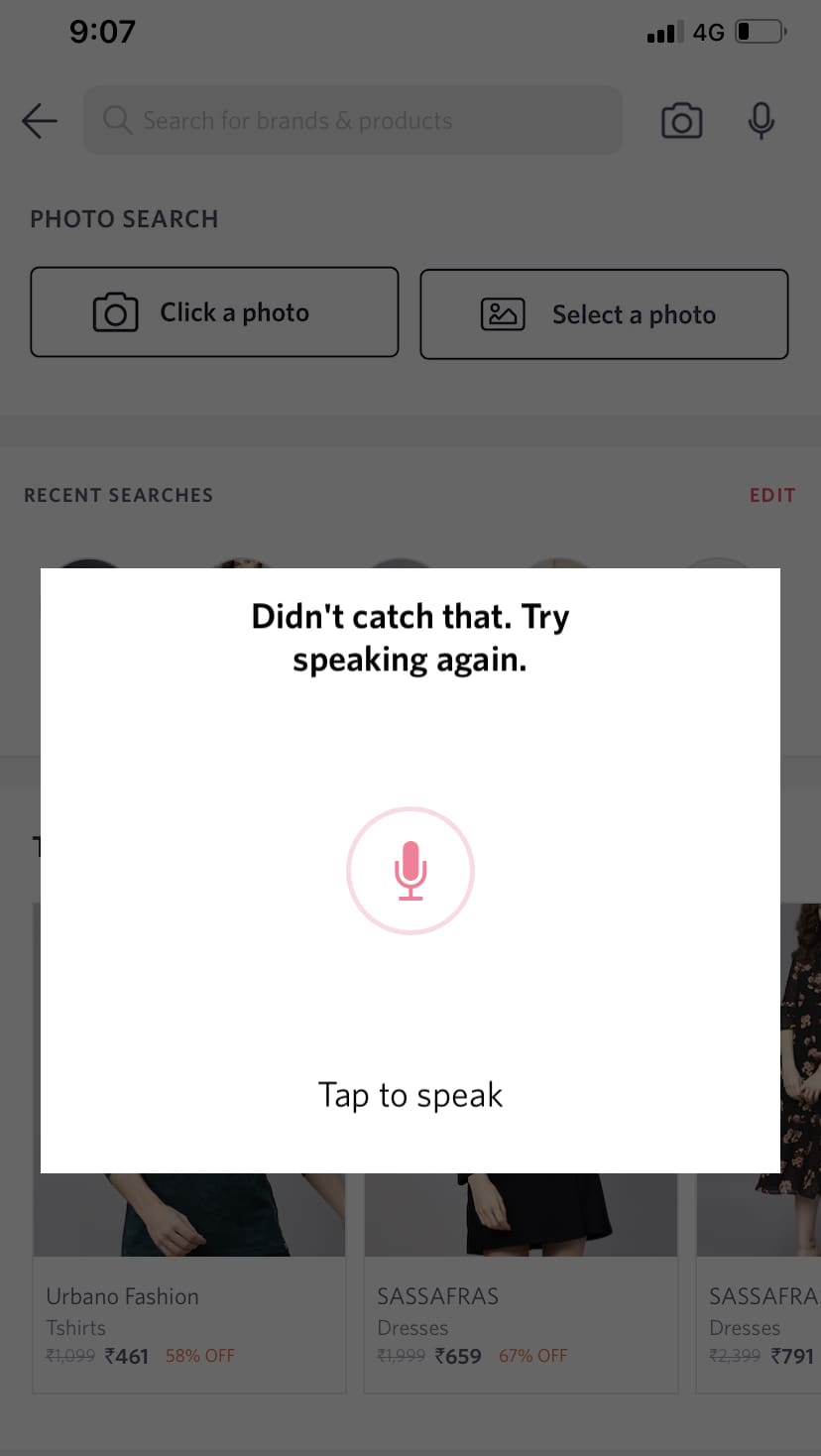Image resolution: width=821 pixels, height=1456 pixels.
Task: Tap the pink microphone to speak again
Action: coord(410,871)
